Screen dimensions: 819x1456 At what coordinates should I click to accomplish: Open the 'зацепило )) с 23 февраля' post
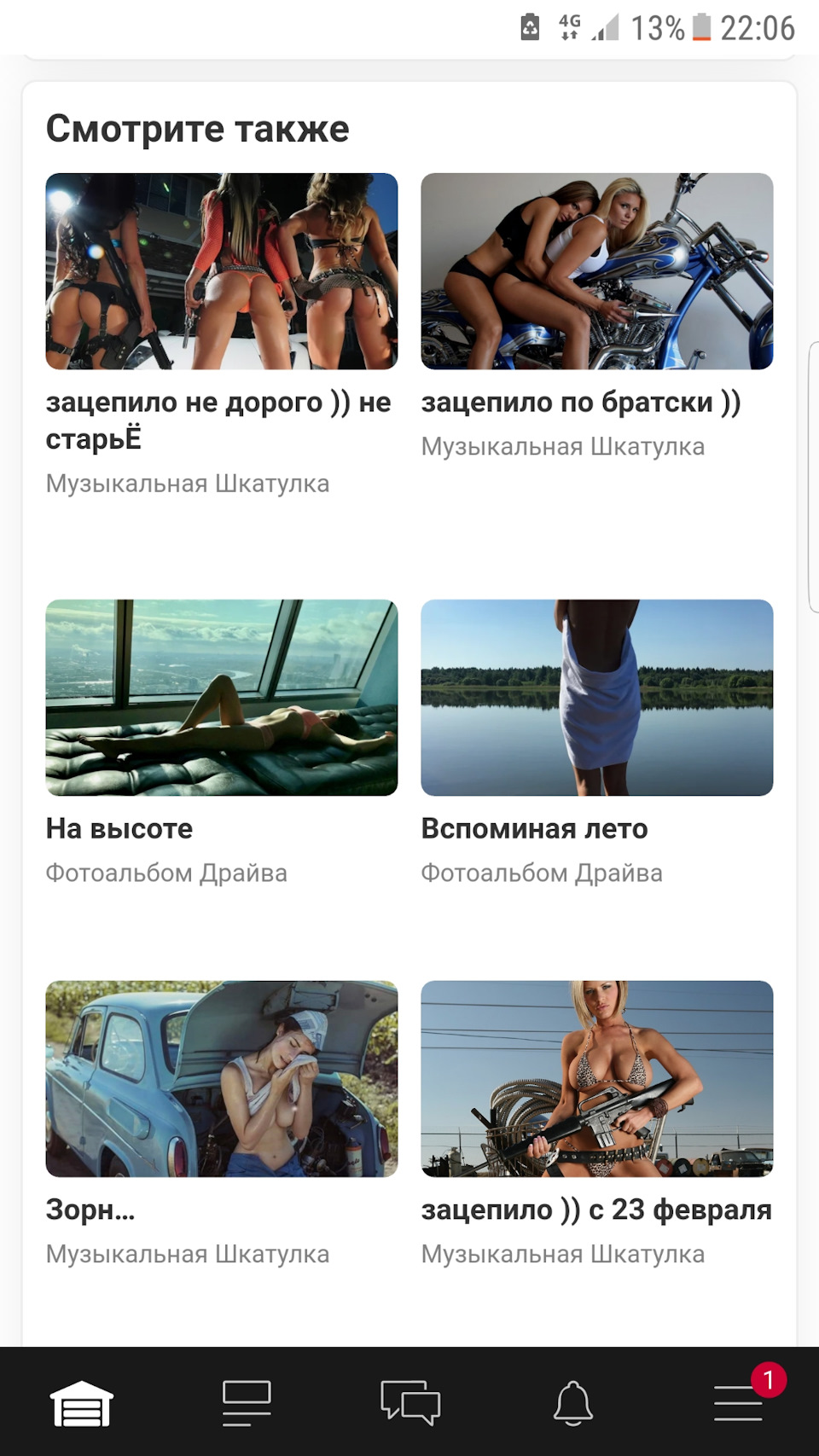tap(595, 1209)
